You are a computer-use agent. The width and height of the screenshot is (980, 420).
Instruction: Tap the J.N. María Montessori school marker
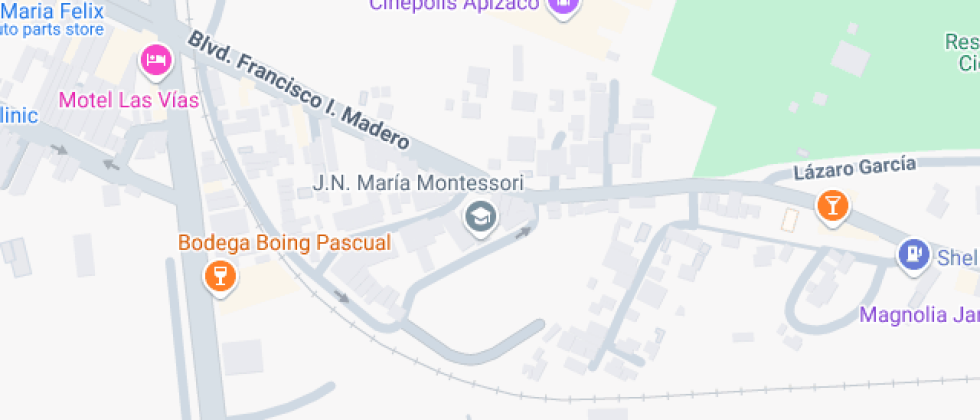[x=482, y=216]
